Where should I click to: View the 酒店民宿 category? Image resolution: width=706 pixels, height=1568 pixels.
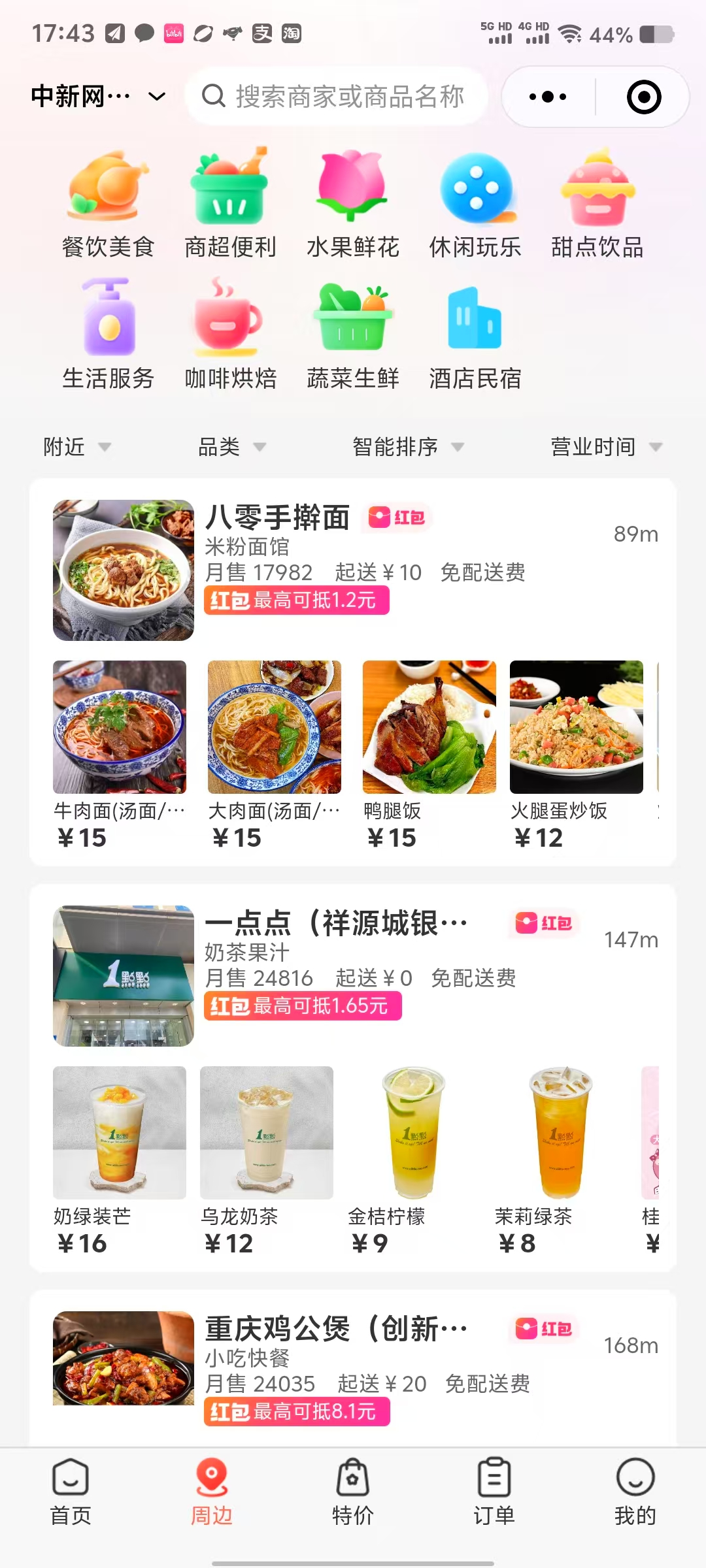click(x=475, y=335)
